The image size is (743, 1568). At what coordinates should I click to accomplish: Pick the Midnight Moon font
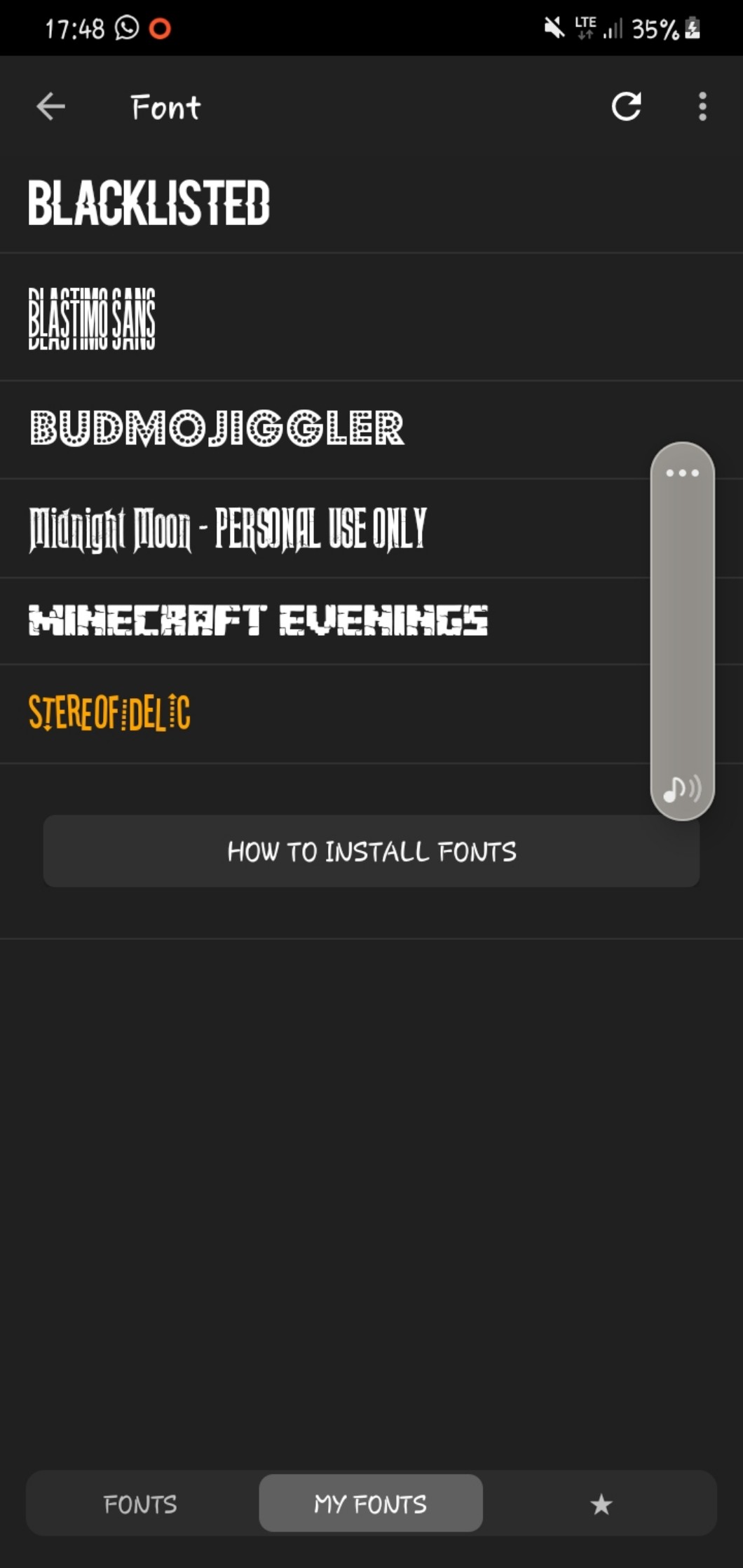click(227, 529)
